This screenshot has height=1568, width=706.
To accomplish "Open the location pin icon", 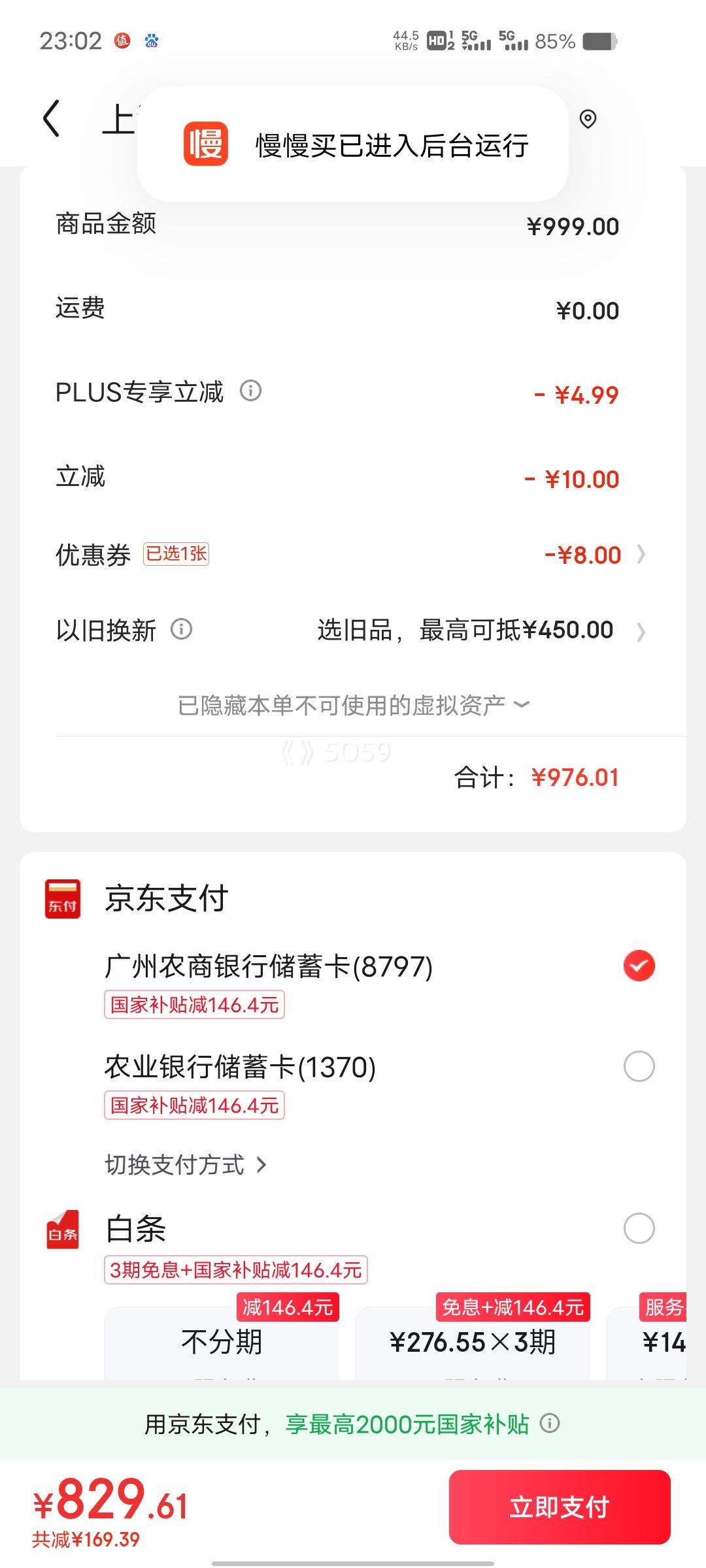I will click(588, 120).
